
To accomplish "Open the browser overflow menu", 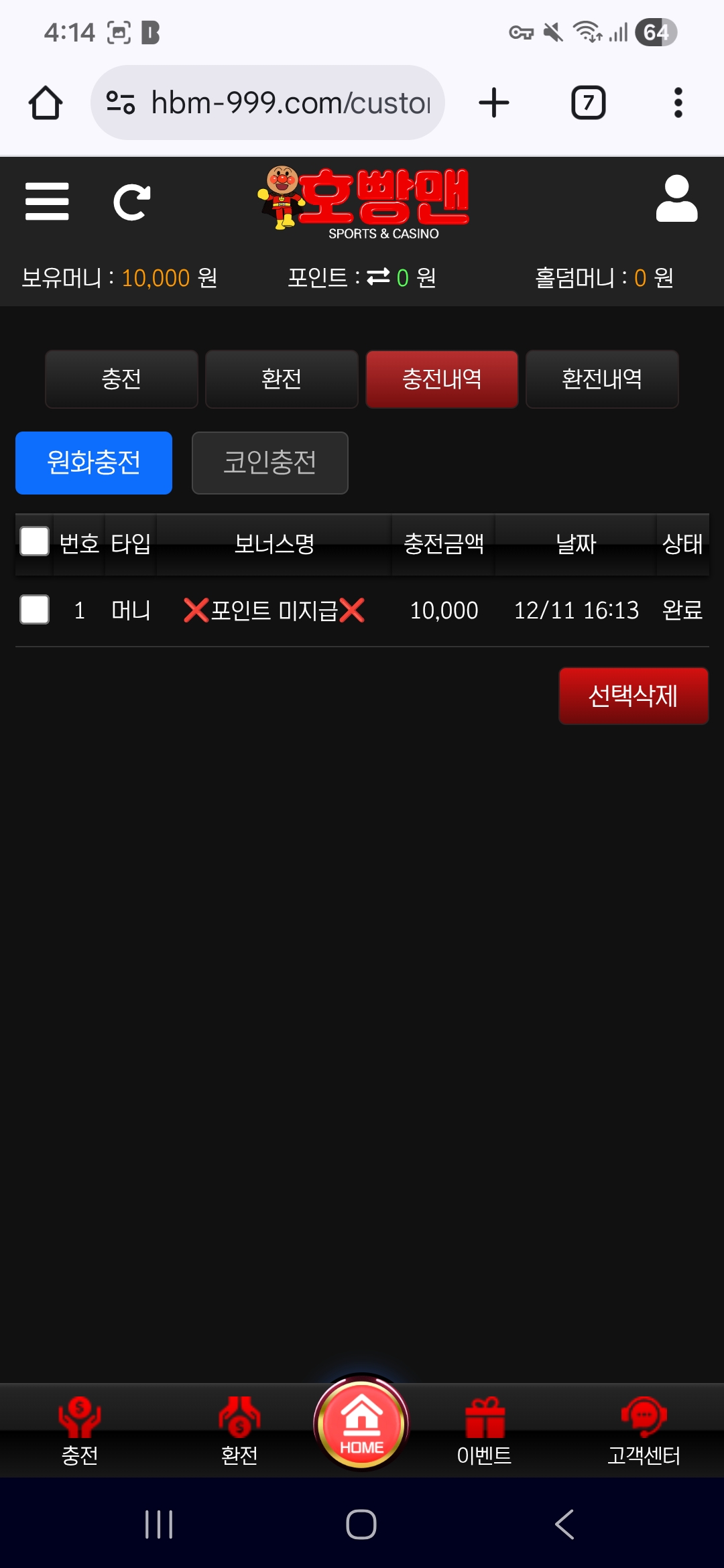I will point(678,103).
